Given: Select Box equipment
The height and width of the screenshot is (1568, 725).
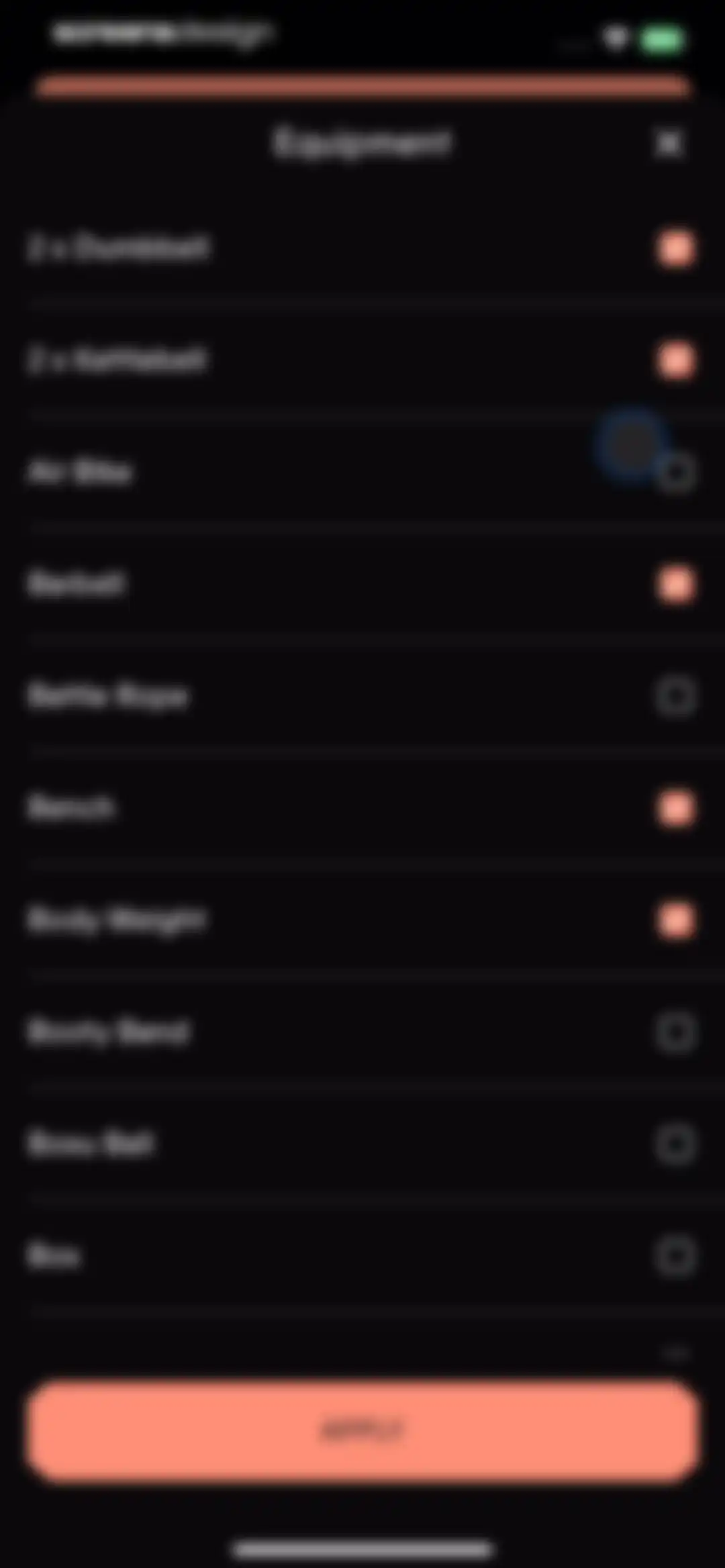Looking at the screenshot, I should coord(675,1256).
